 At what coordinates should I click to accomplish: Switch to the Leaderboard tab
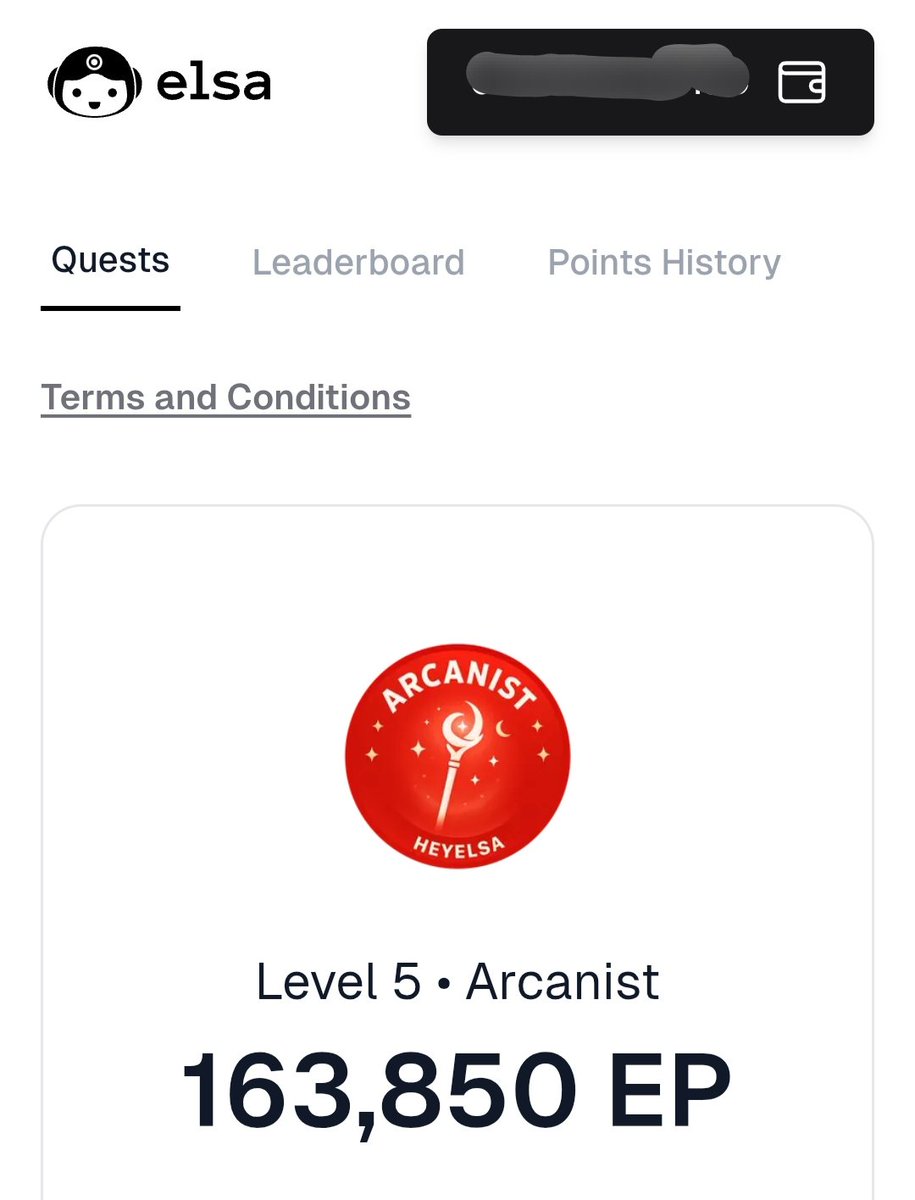[x=358, y=263]
